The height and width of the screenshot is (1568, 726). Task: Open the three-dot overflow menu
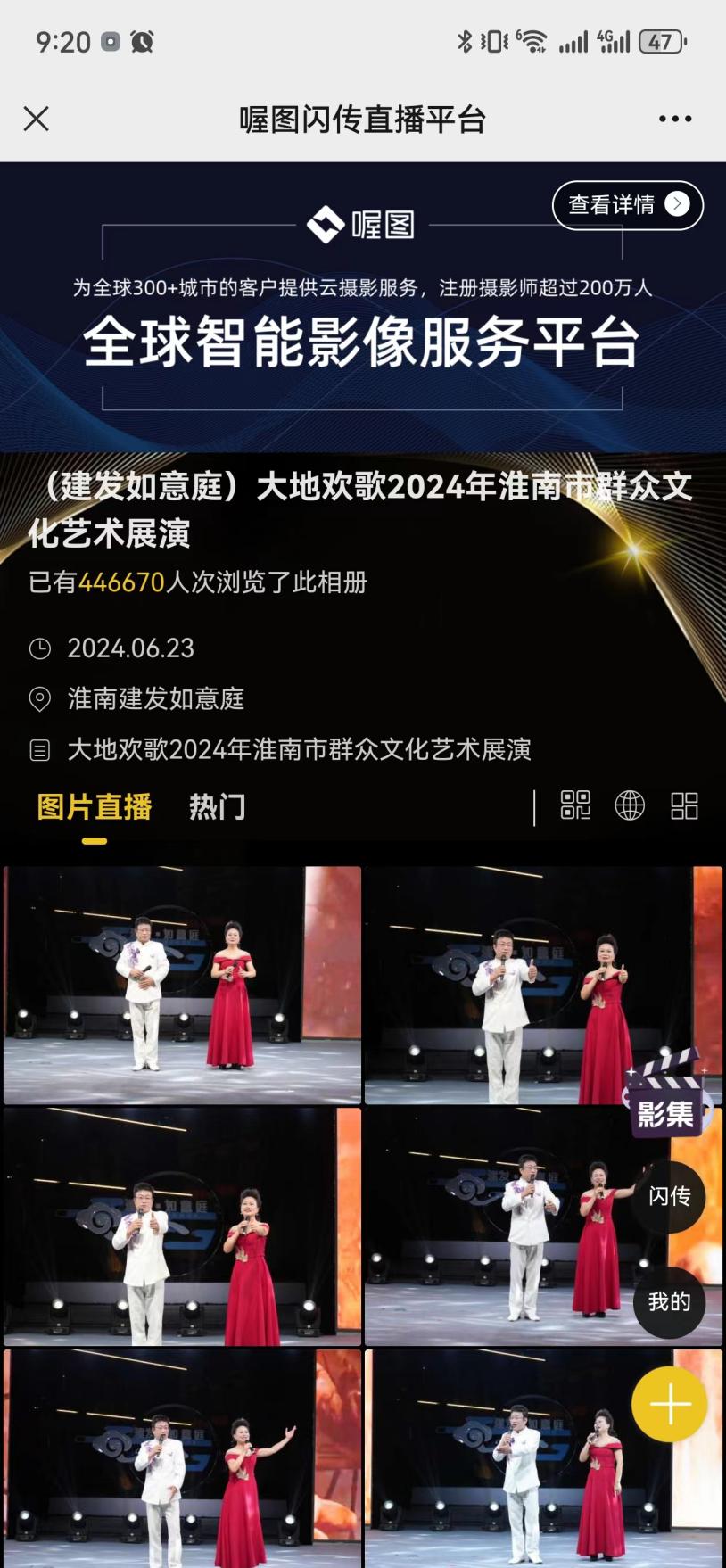click(674, 119)
